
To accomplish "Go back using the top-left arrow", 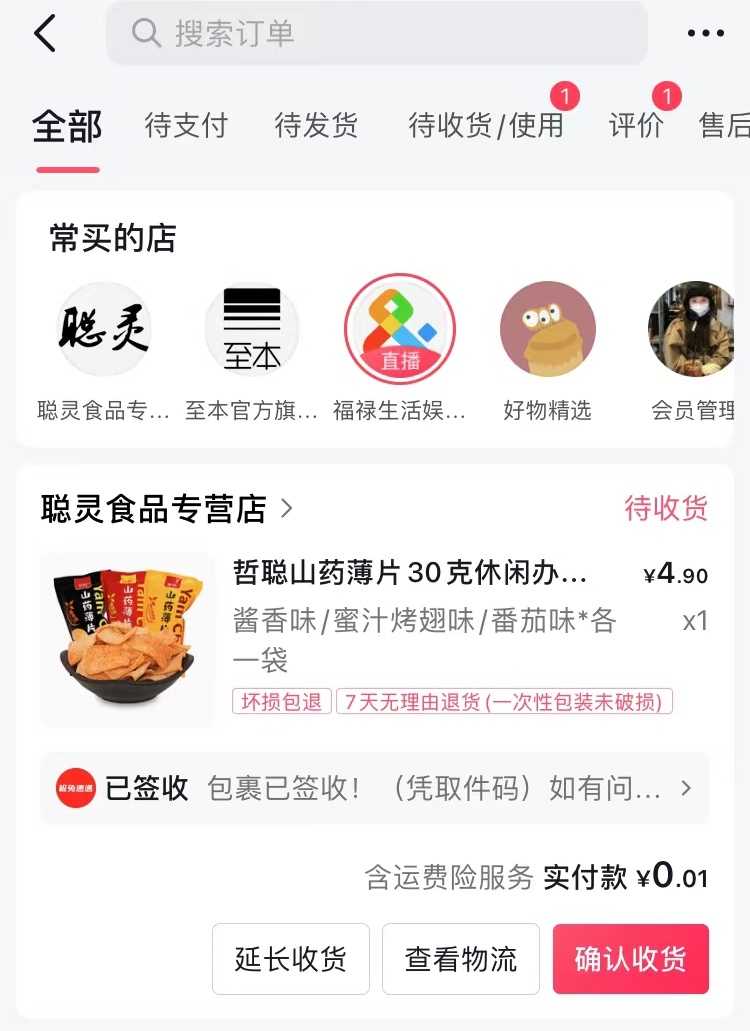I will [45, 34].
